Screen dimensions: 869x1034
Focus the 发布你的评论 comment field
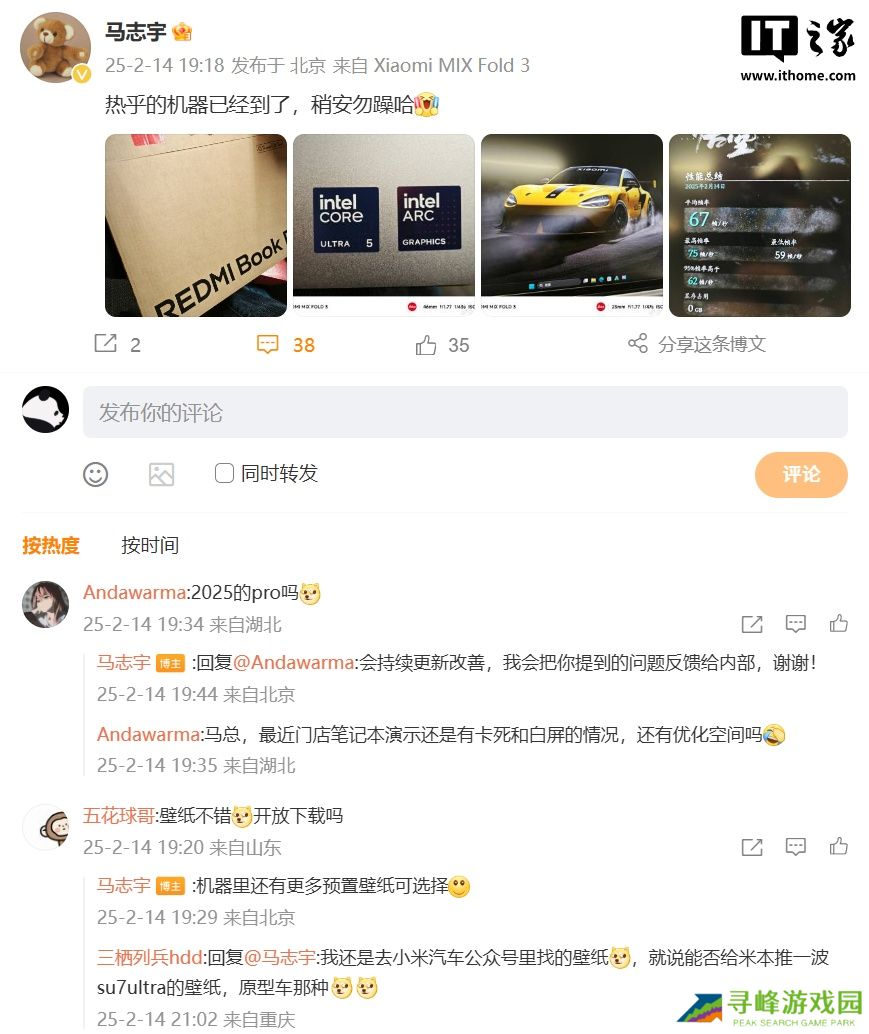pyautogui.click(x=465, y=412)
